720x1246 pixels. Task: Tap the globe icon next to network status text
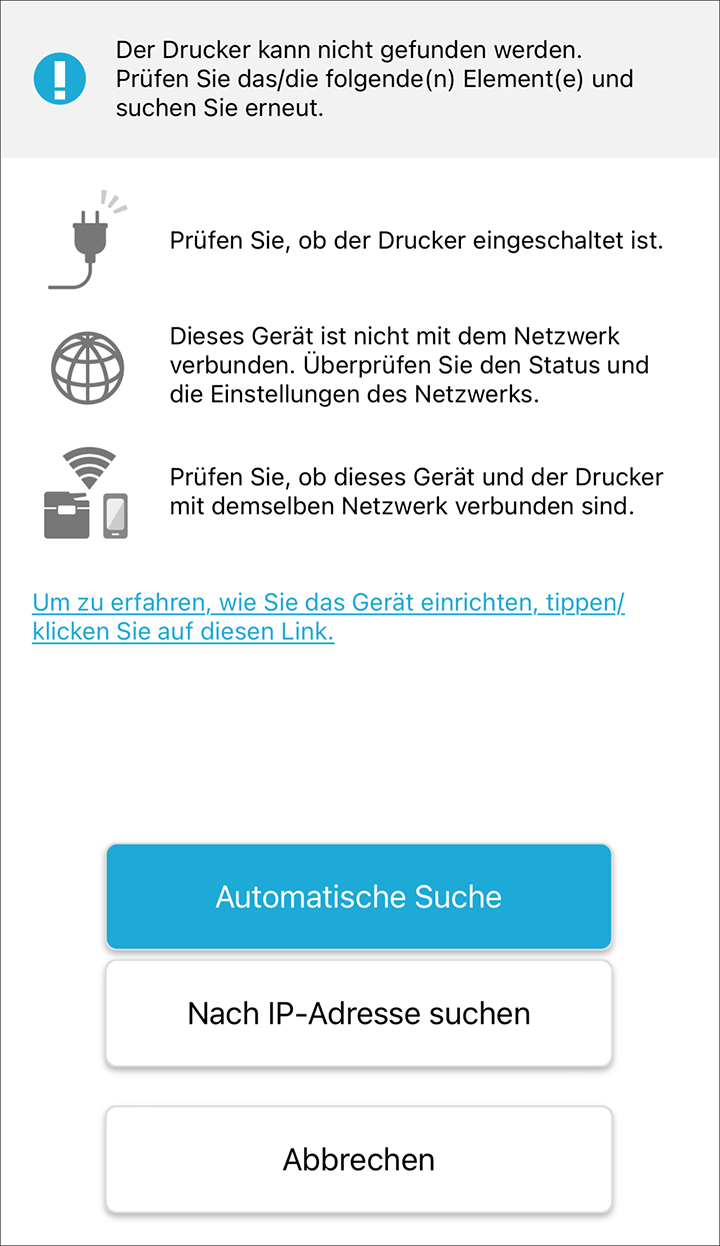click(87, 368)
